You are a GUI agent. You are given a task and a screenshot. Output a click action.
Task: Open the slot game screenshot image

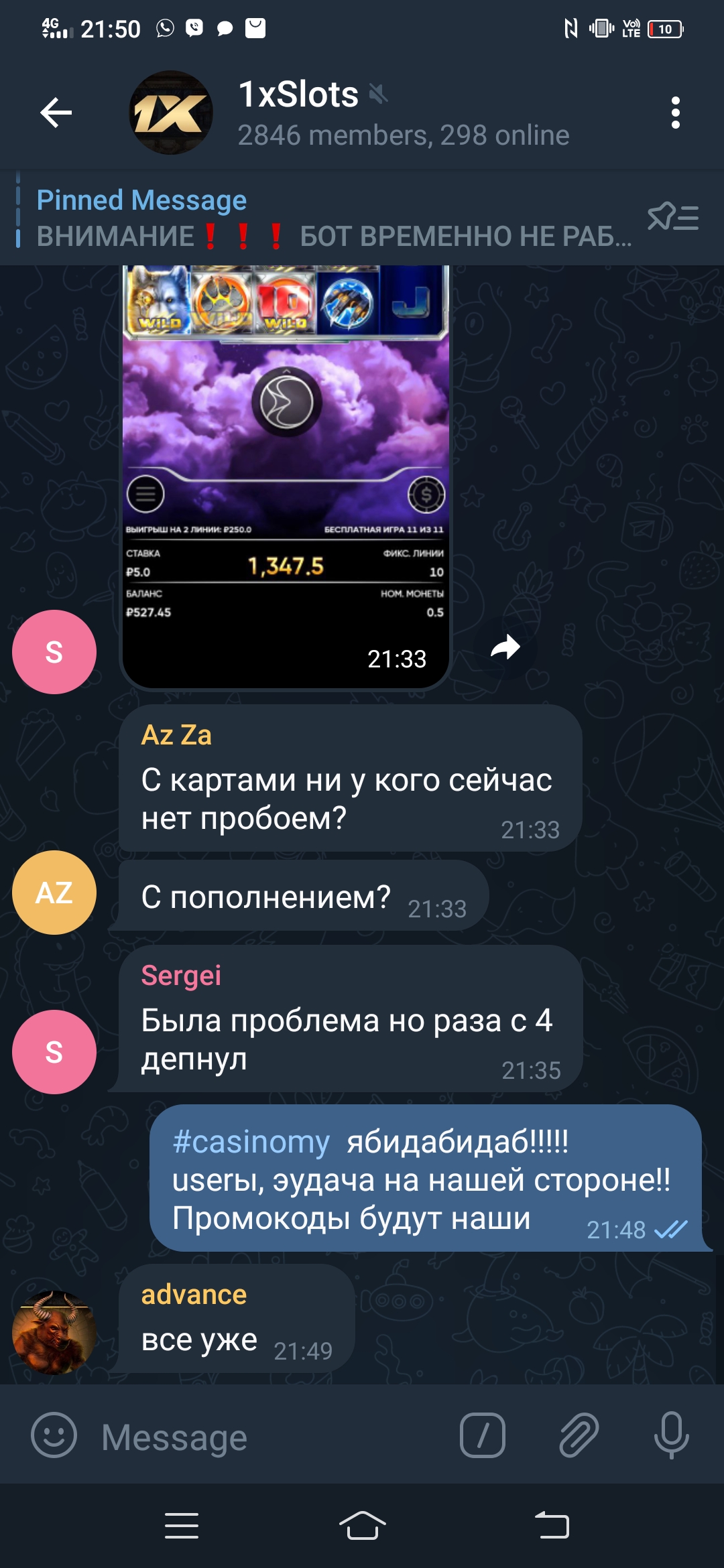coord(286,477)
